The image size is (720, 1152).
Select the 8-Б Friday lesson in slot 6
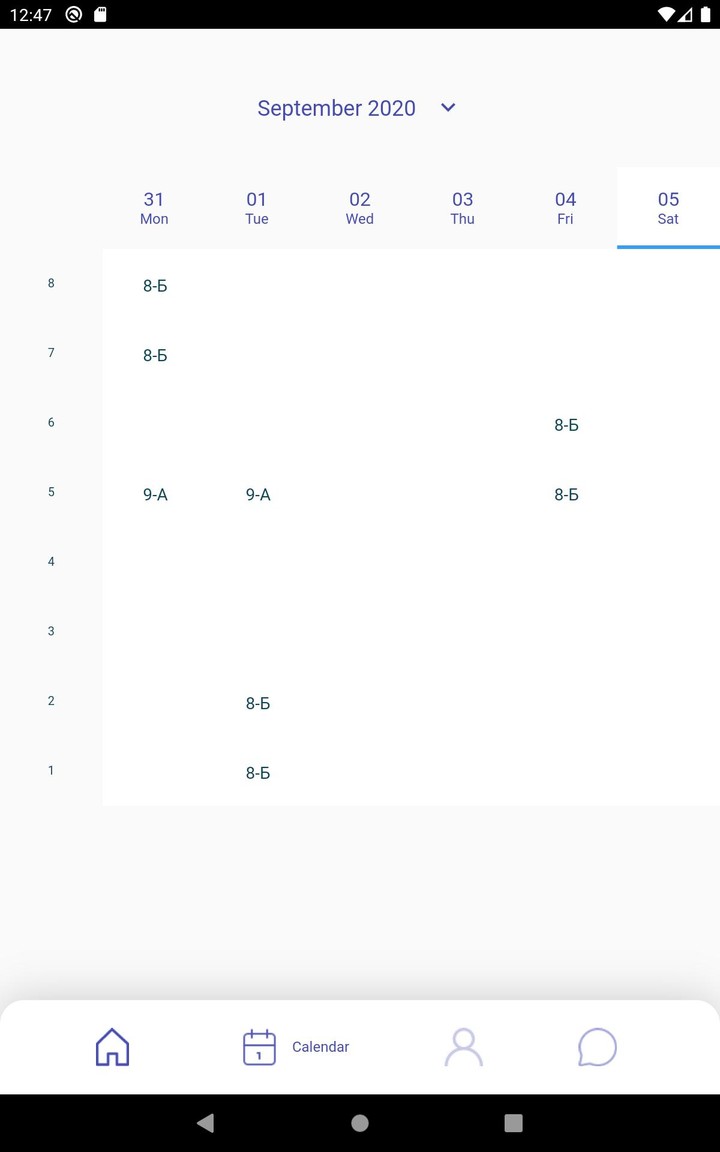point(565,424)
